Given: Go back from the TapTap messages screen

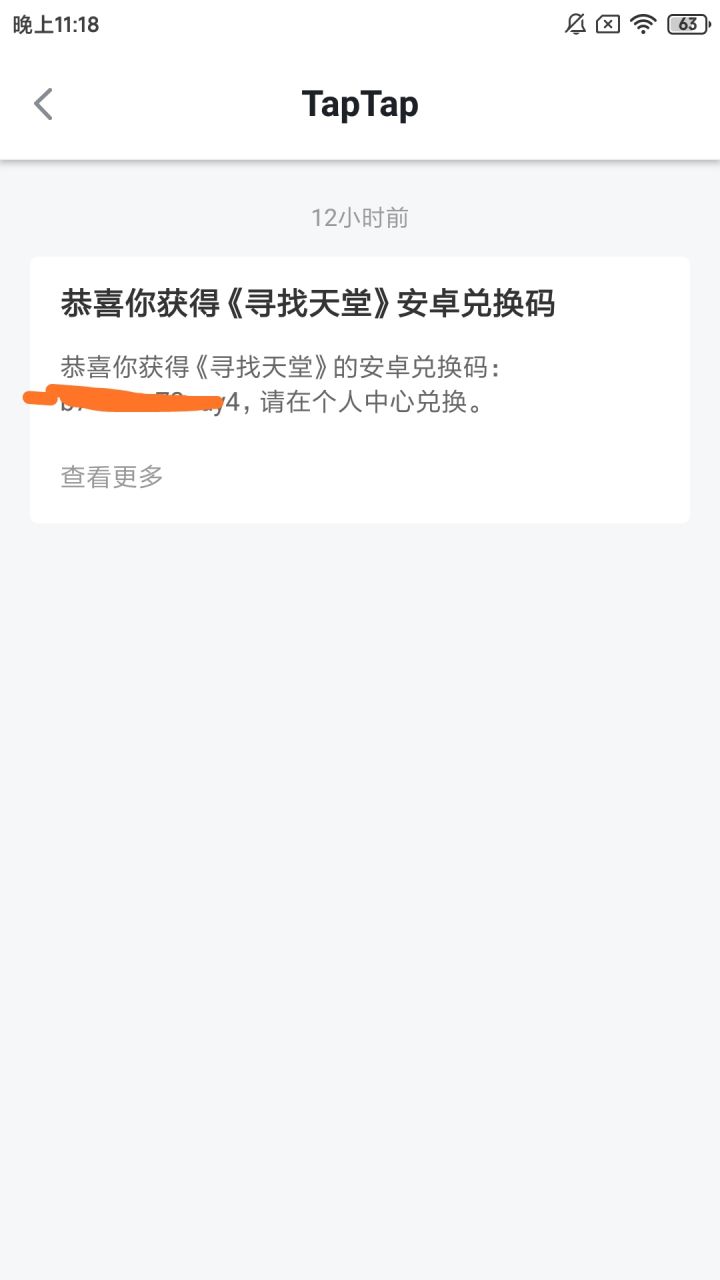Looking at the screenshot, I should (43, 104).
